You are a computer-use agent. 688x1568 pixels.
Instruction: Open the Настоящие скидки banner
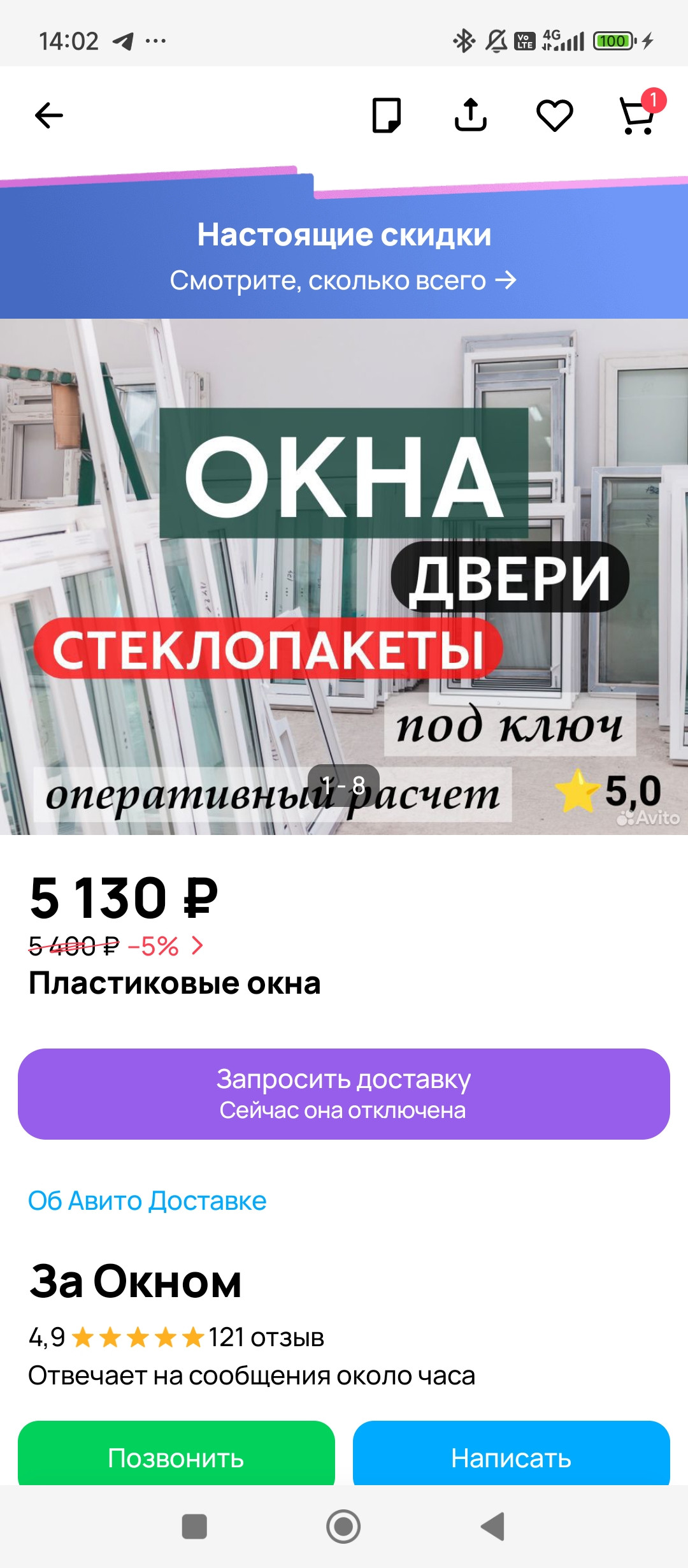point(344,256)
